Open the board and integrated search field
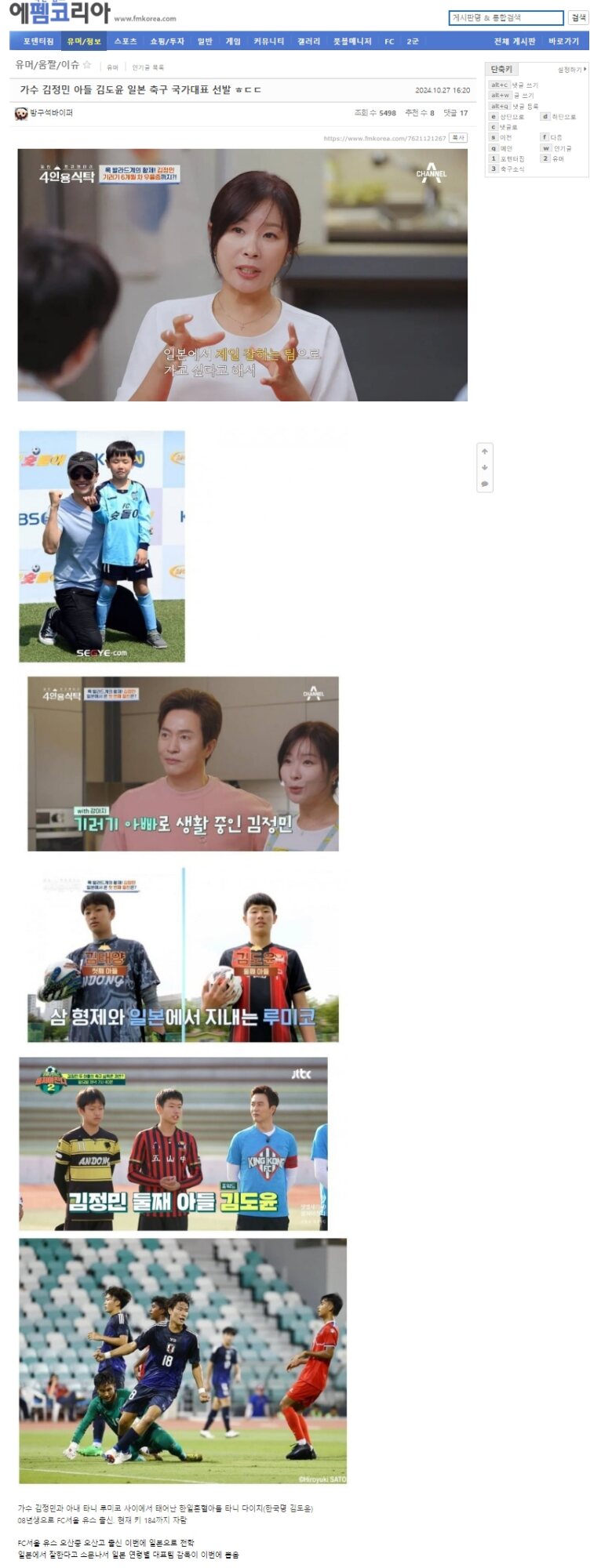 pyautogui.click(x=505, y=17)
